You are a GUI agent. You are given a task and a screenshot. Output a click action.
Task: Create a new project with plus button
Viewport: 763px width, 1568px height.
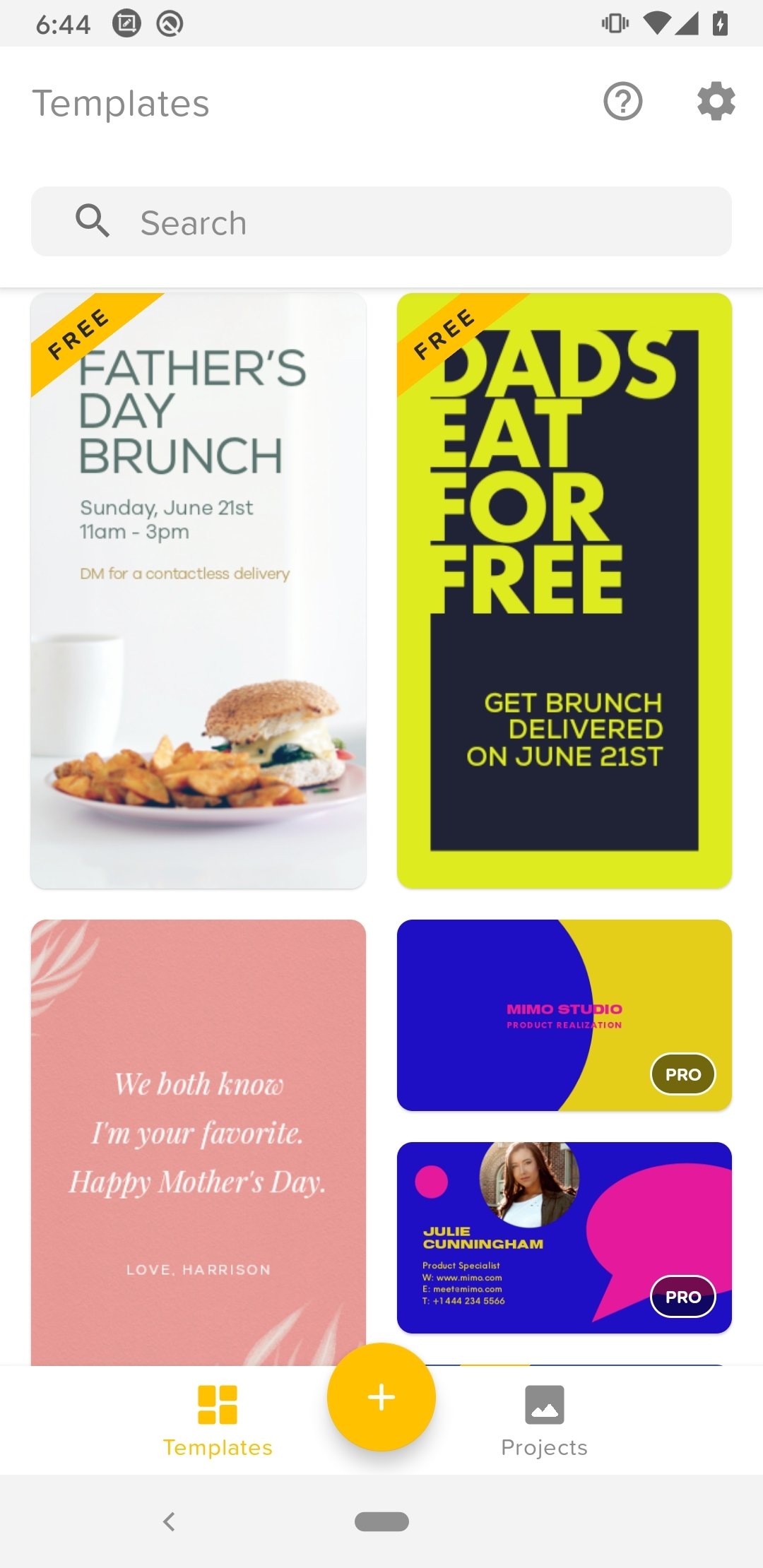click(x=381, y=1396)
